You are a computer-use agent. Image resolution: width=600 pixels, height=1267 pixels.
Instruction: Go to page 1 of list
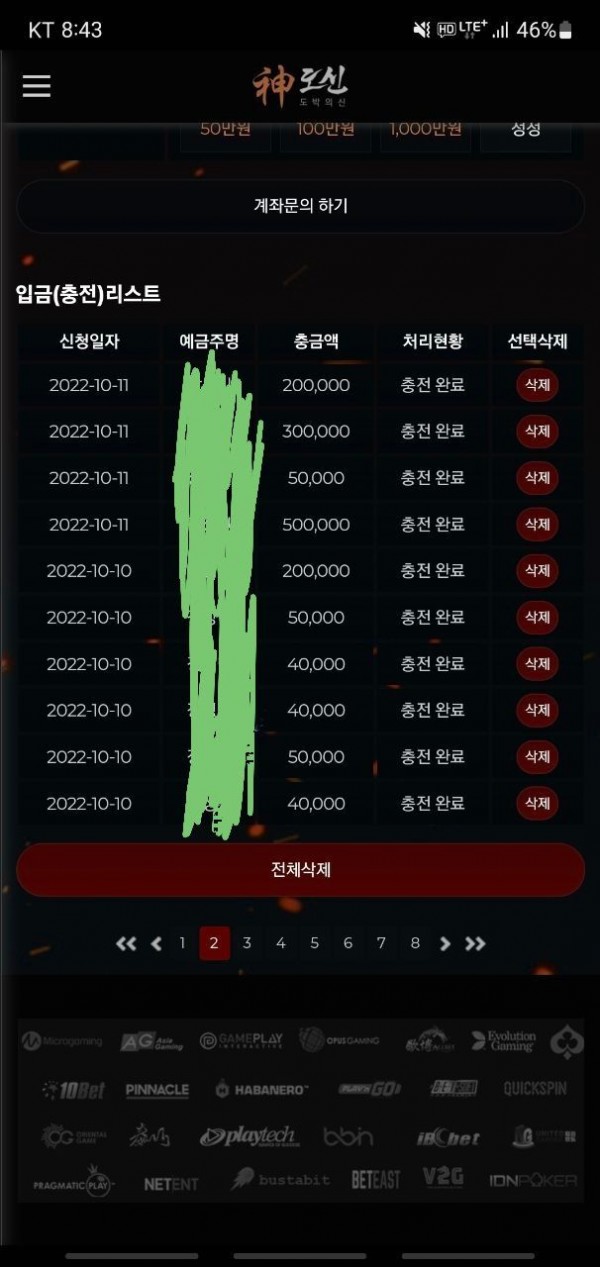tap(182, 943)
